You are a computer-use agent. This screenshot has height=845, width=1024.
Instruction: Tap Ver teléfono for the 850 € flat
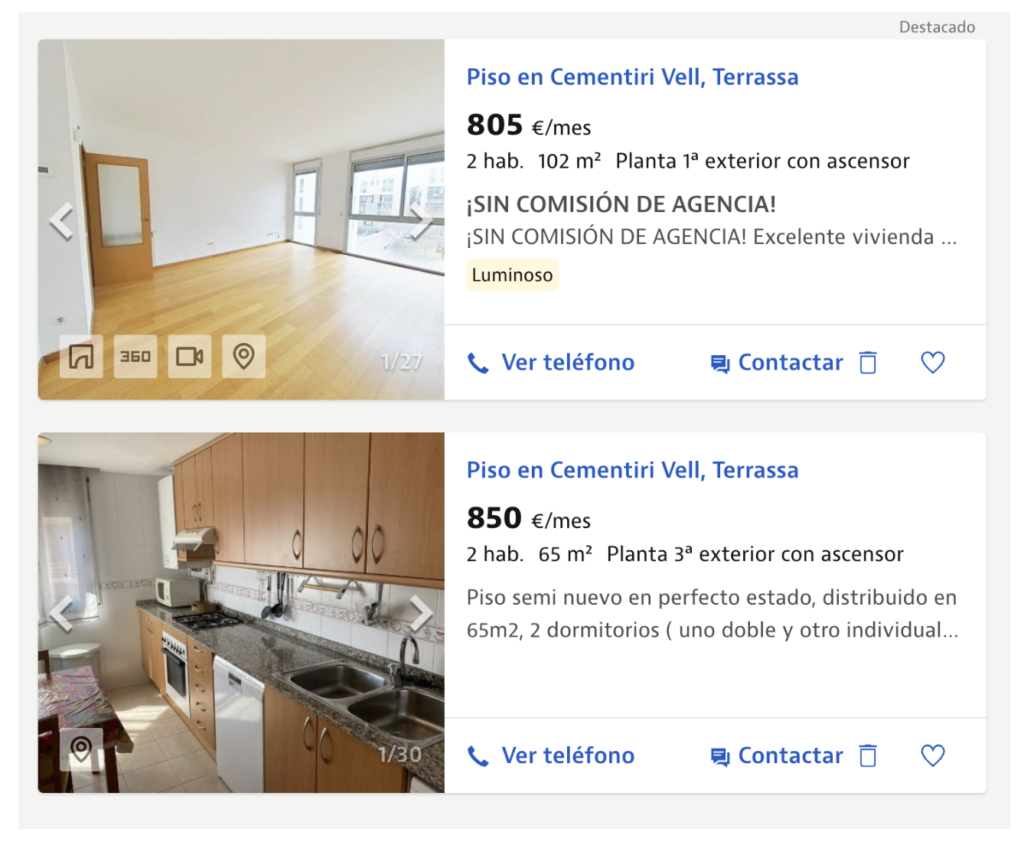pyautogui.click(x=551, y=756)
